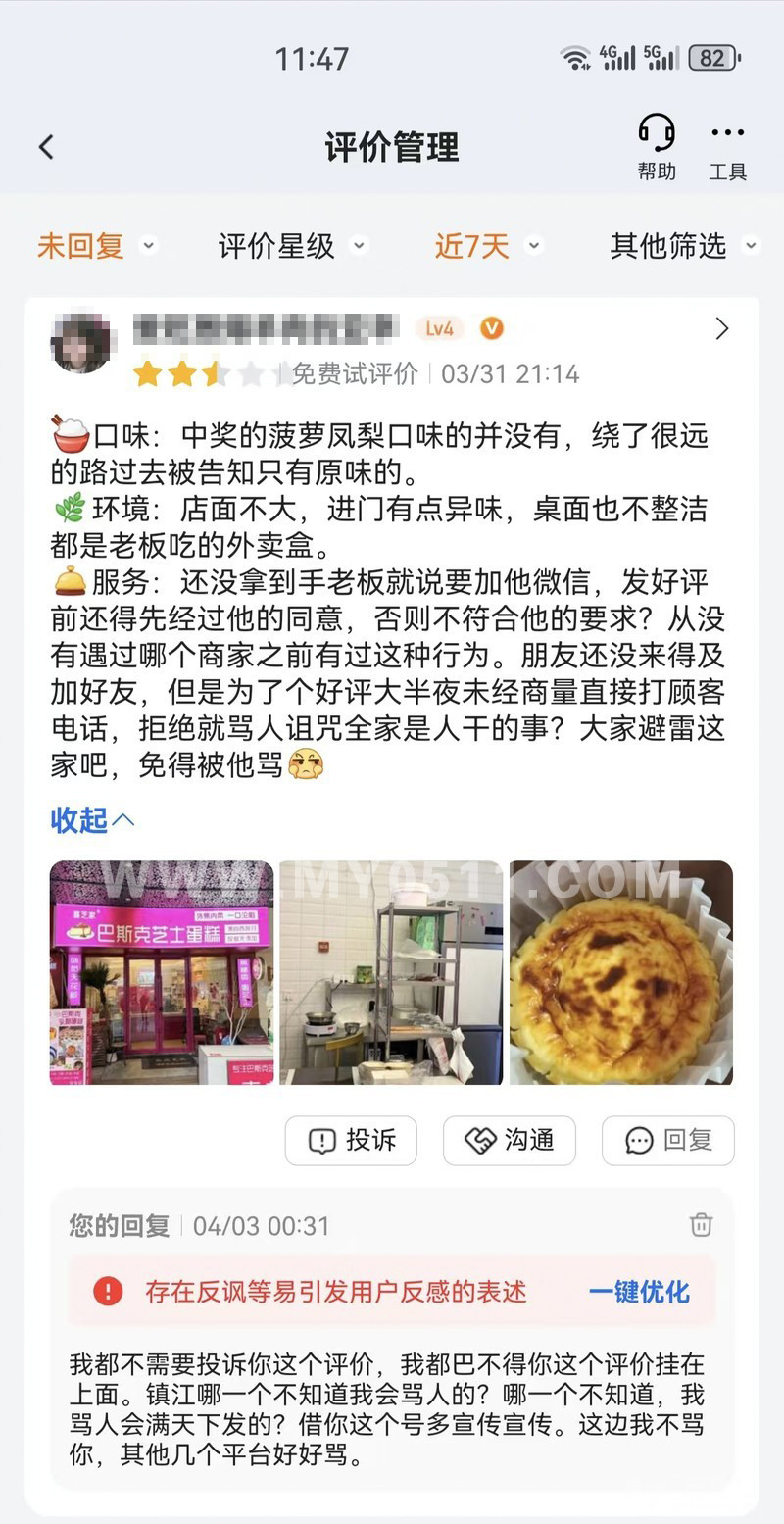Tap 一键优化 to optimize the reply
784x1524 pixels.
pos(639,1292)
